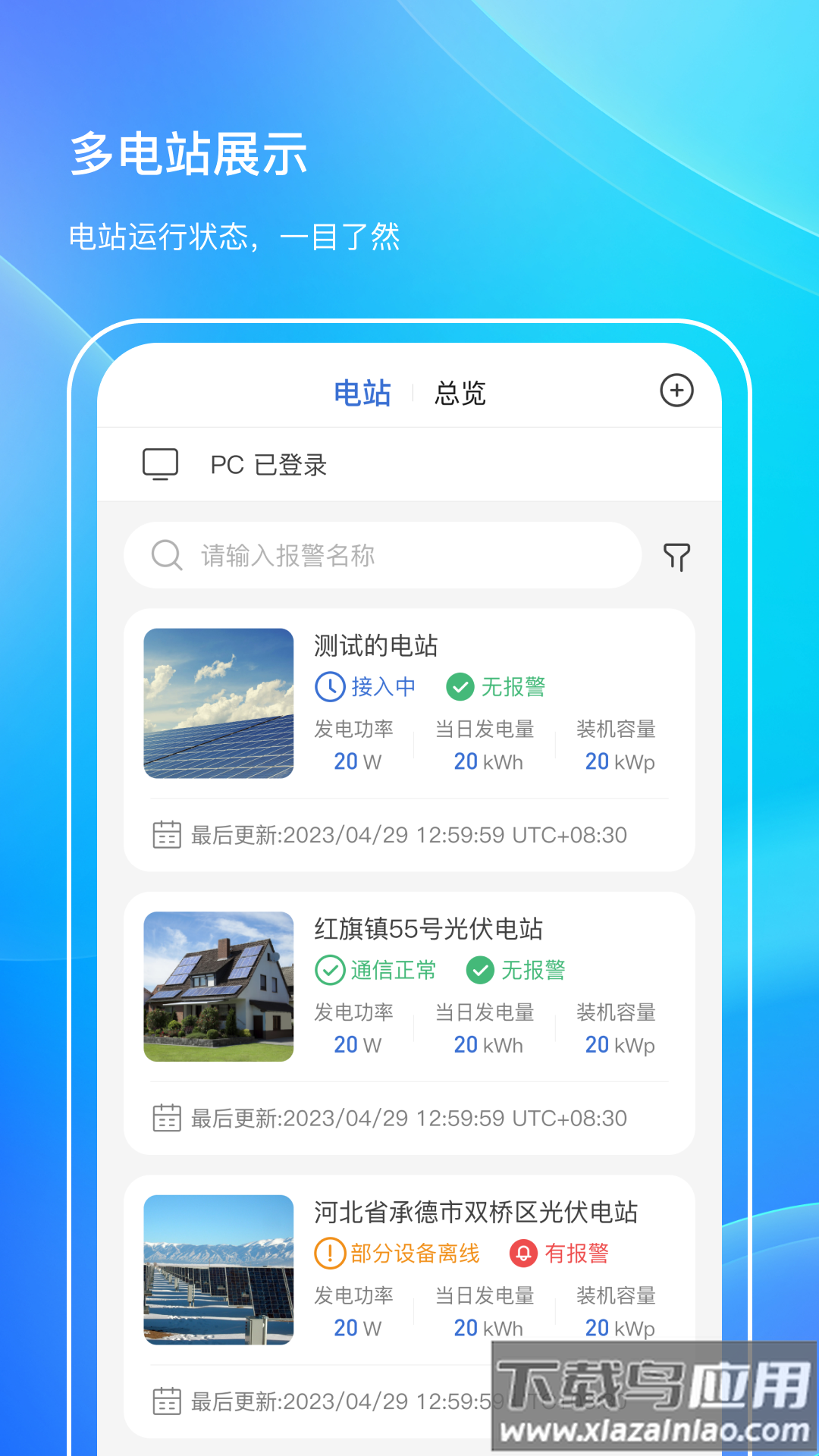Open the add station plus icon

677,391
